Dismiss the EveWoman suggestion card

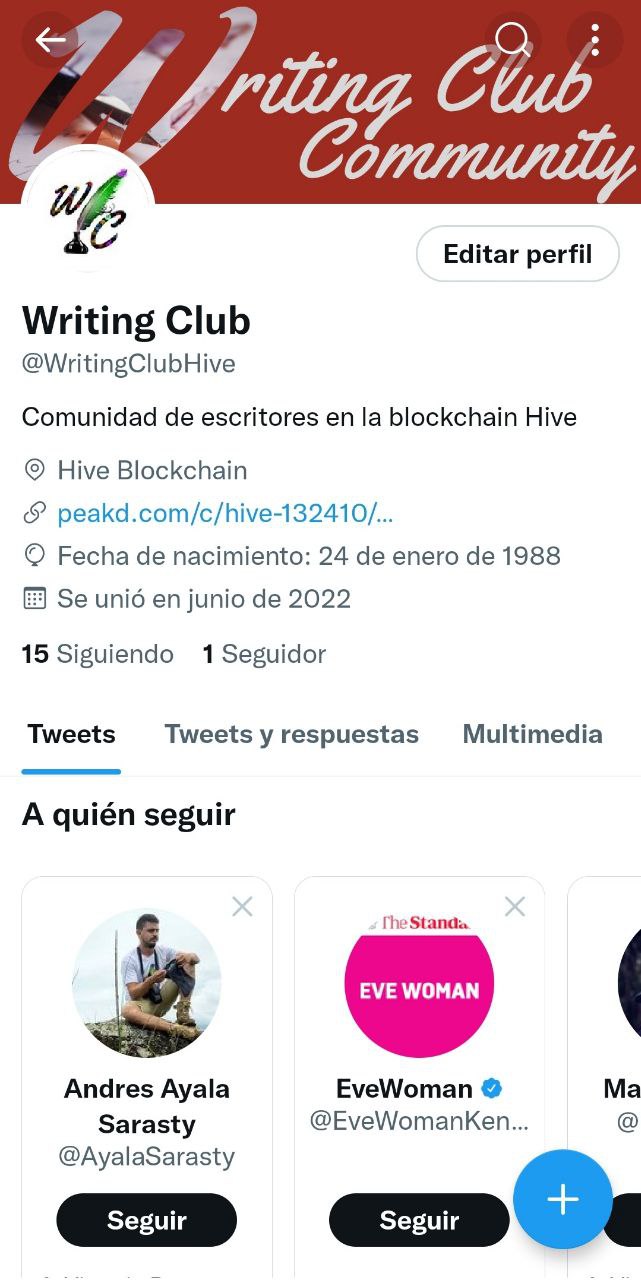515,907
